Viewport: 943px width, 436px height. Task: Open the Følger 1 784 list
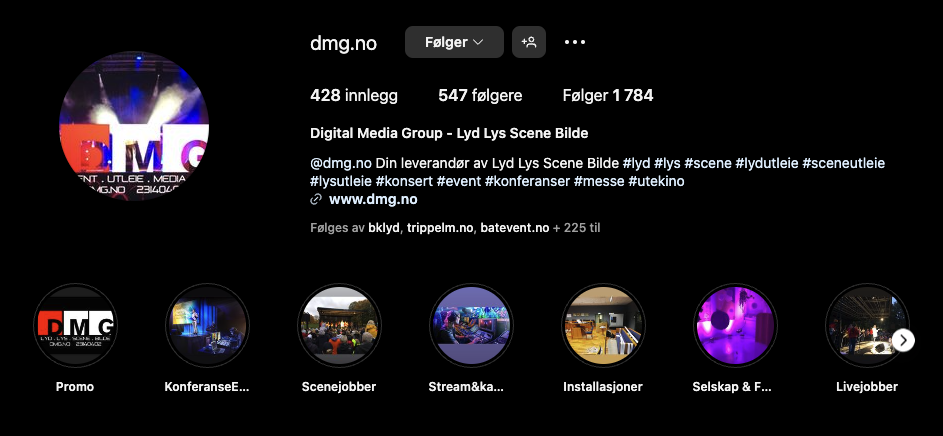pyautogui.click(x=608, y=96)
